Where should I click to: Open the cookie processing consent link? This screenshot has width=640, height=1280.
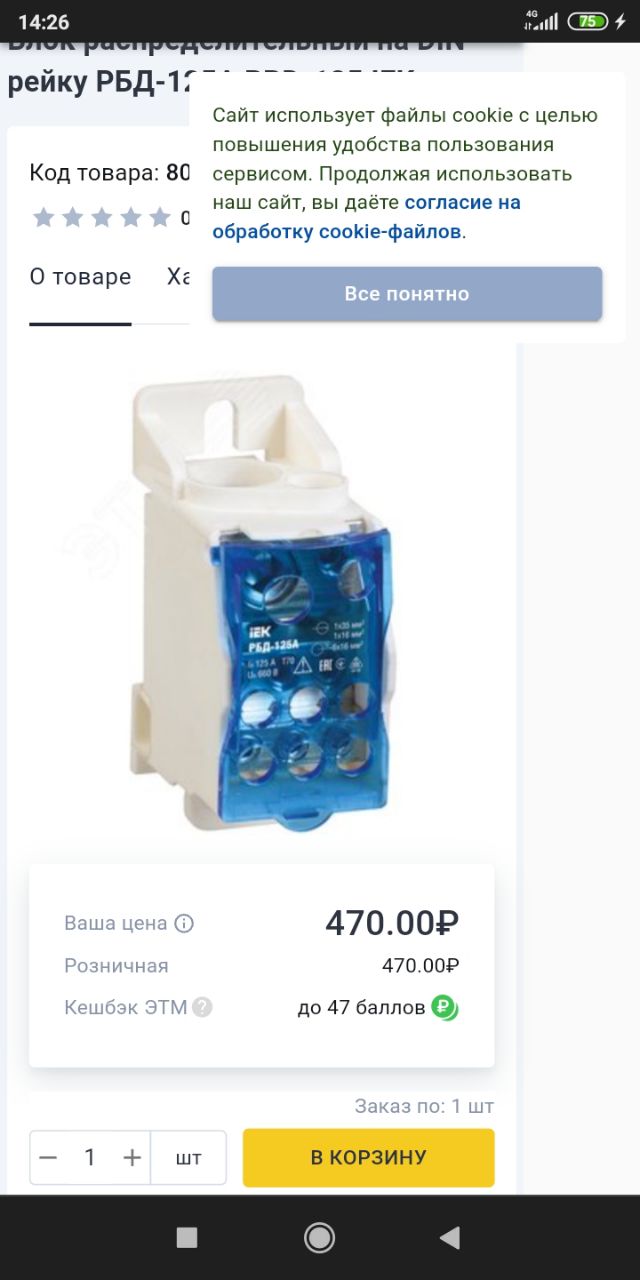point(366,217)
